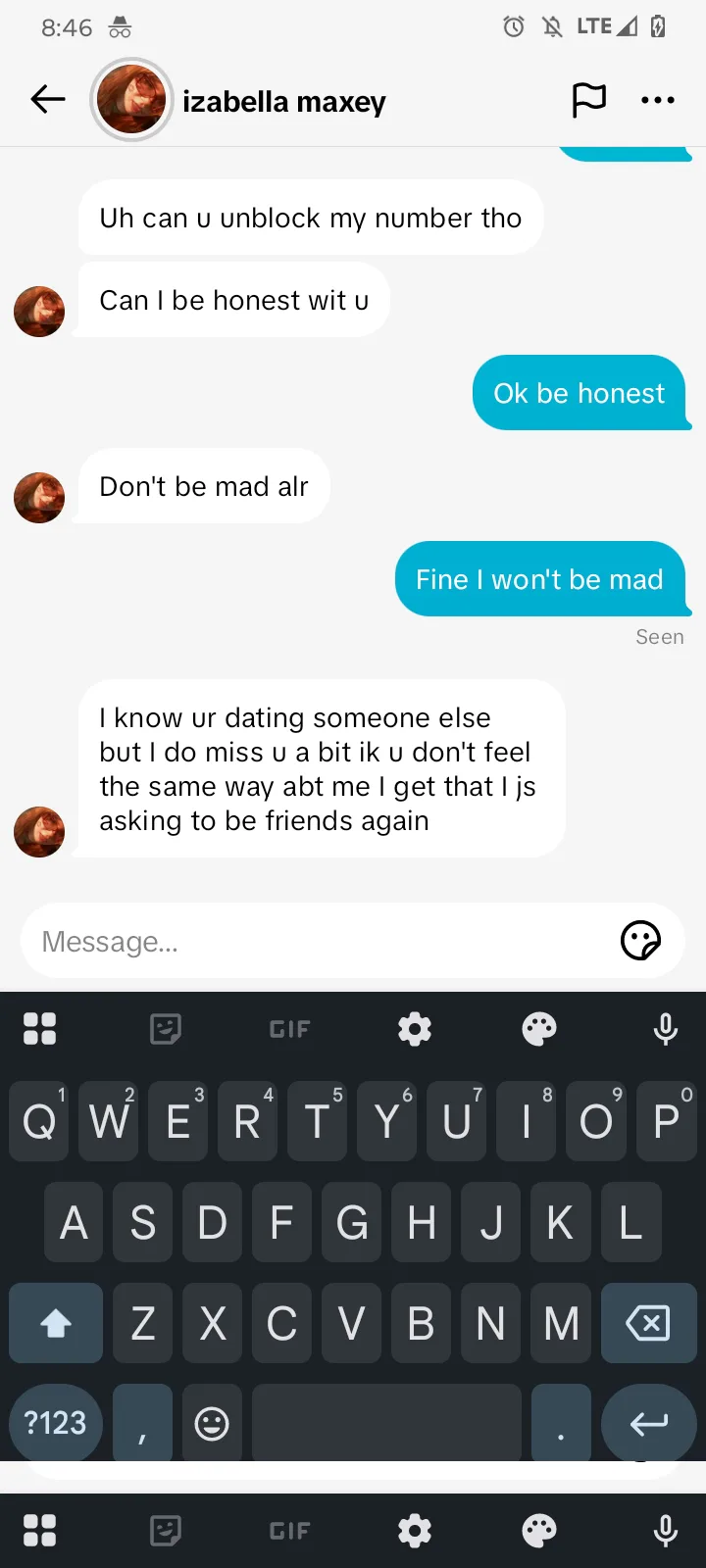Switch to the ?123 symbols keyboard

click(x=56, y=1423)
